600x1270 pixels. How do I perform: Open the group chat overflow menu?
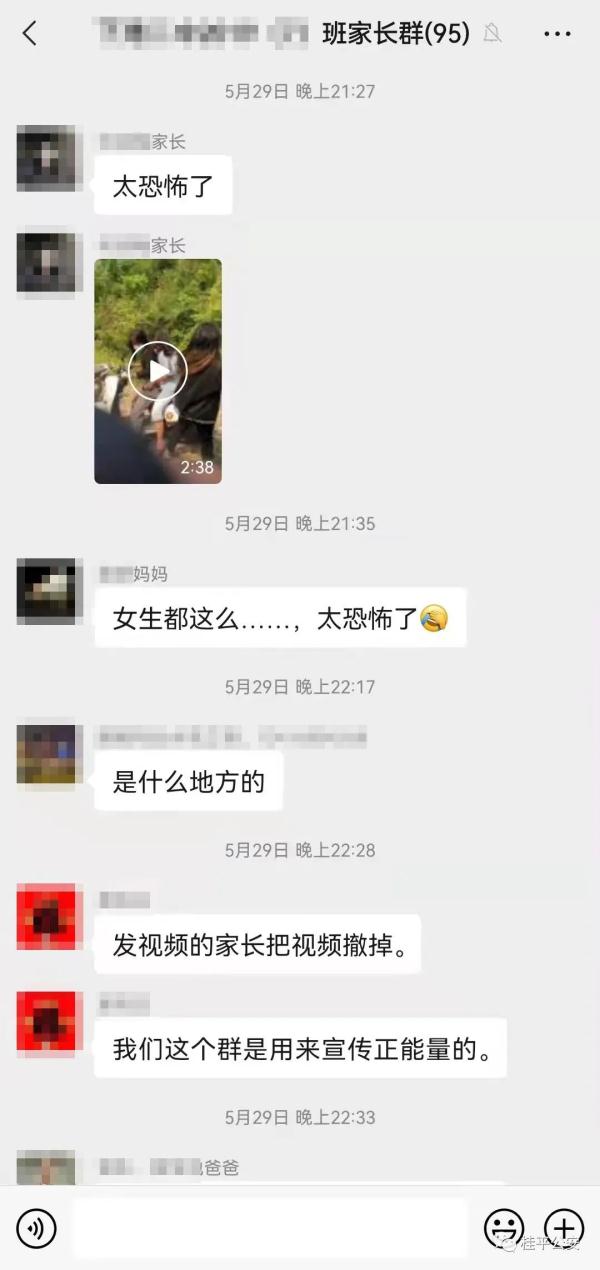(x=557, y=34)
